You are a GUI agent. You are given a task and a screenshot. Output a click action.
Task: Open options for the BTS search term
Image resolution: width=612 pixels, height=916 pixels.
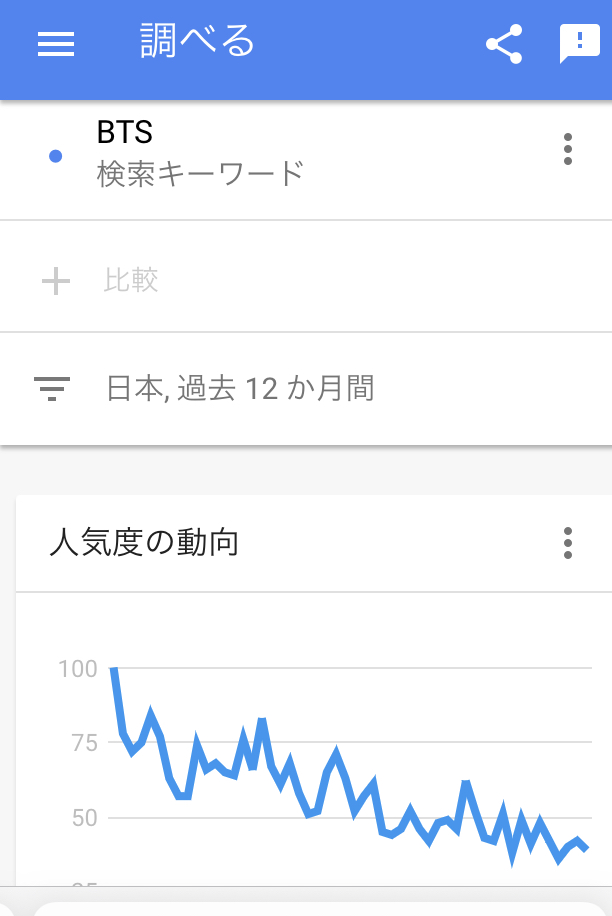[x=568, y=149]
